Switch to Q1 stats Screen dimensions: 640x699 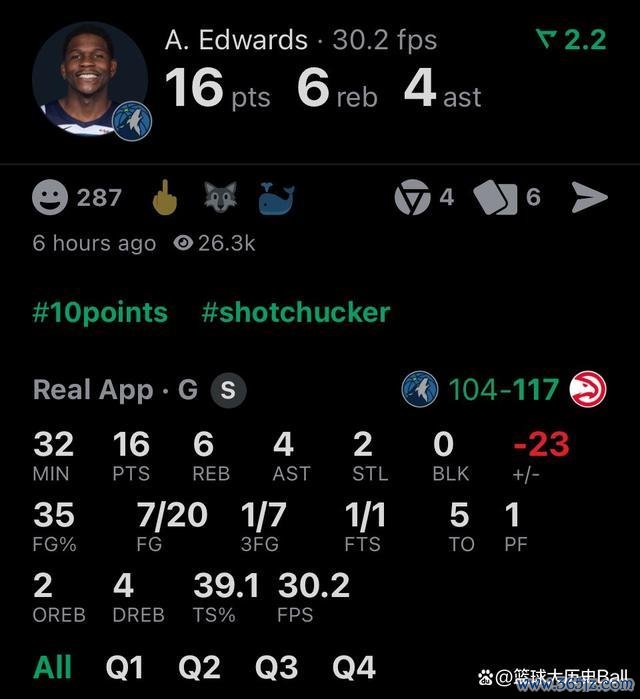pos(125,667)
